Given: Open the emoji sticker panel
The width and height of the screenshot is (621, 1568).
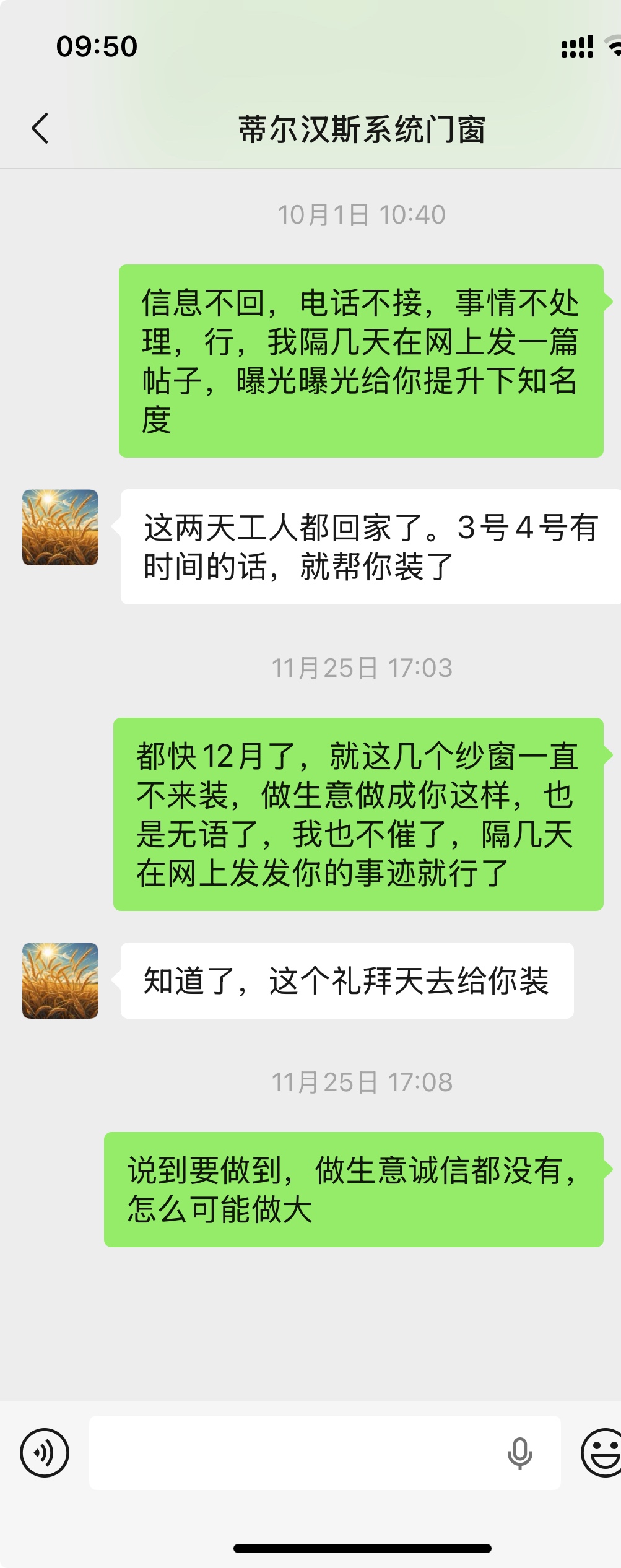Looking at the screenshot, I should 602,1453.
